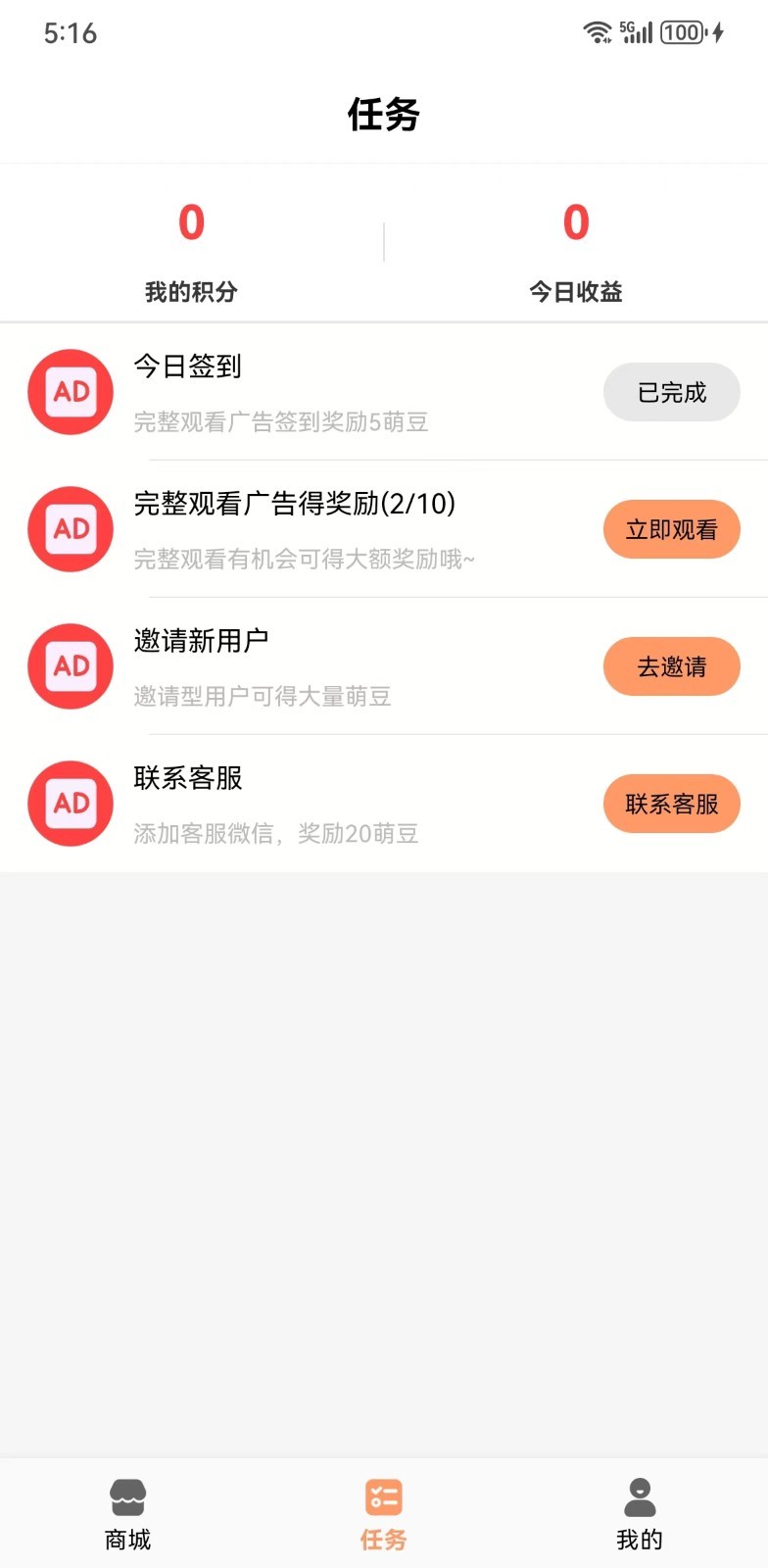Image resolution: width=768 pixels, height=1568 pixels.
Task: Tap 立即观看 to watch an ad
Action: [x=671, y=529]
